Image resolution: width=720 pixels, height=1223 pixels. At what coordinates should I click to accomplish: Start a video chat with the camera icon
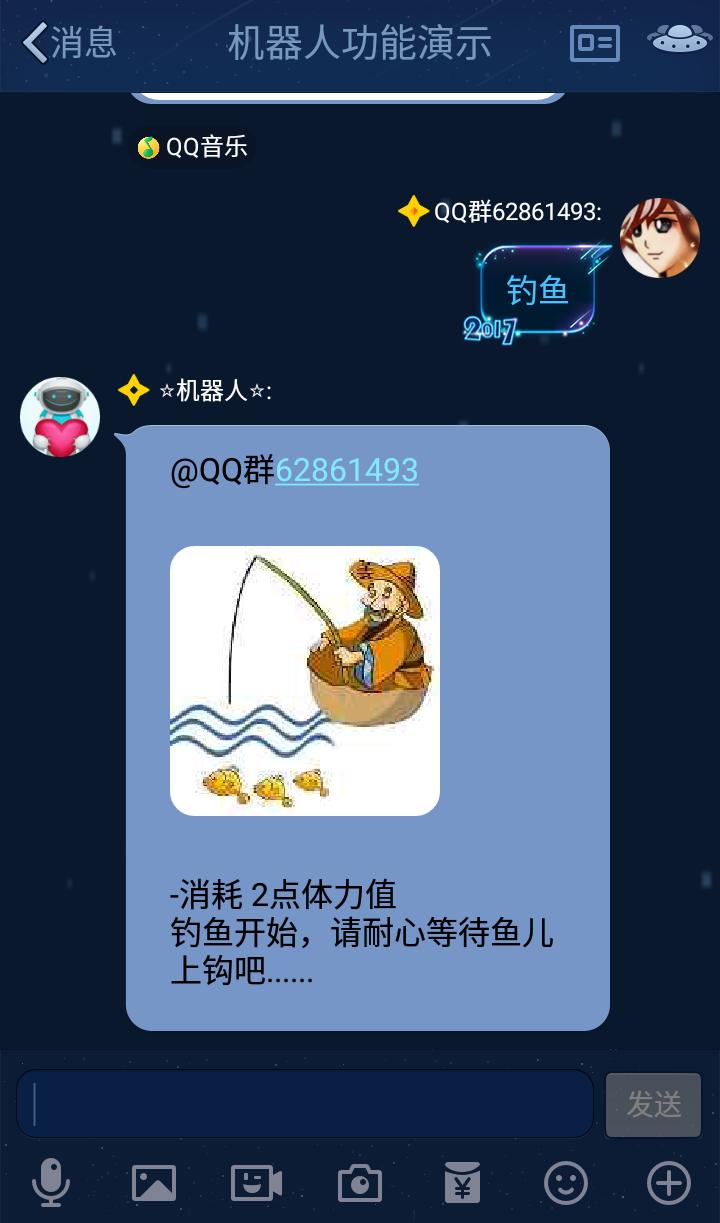pyautogui.click(x=255, y=1183)
